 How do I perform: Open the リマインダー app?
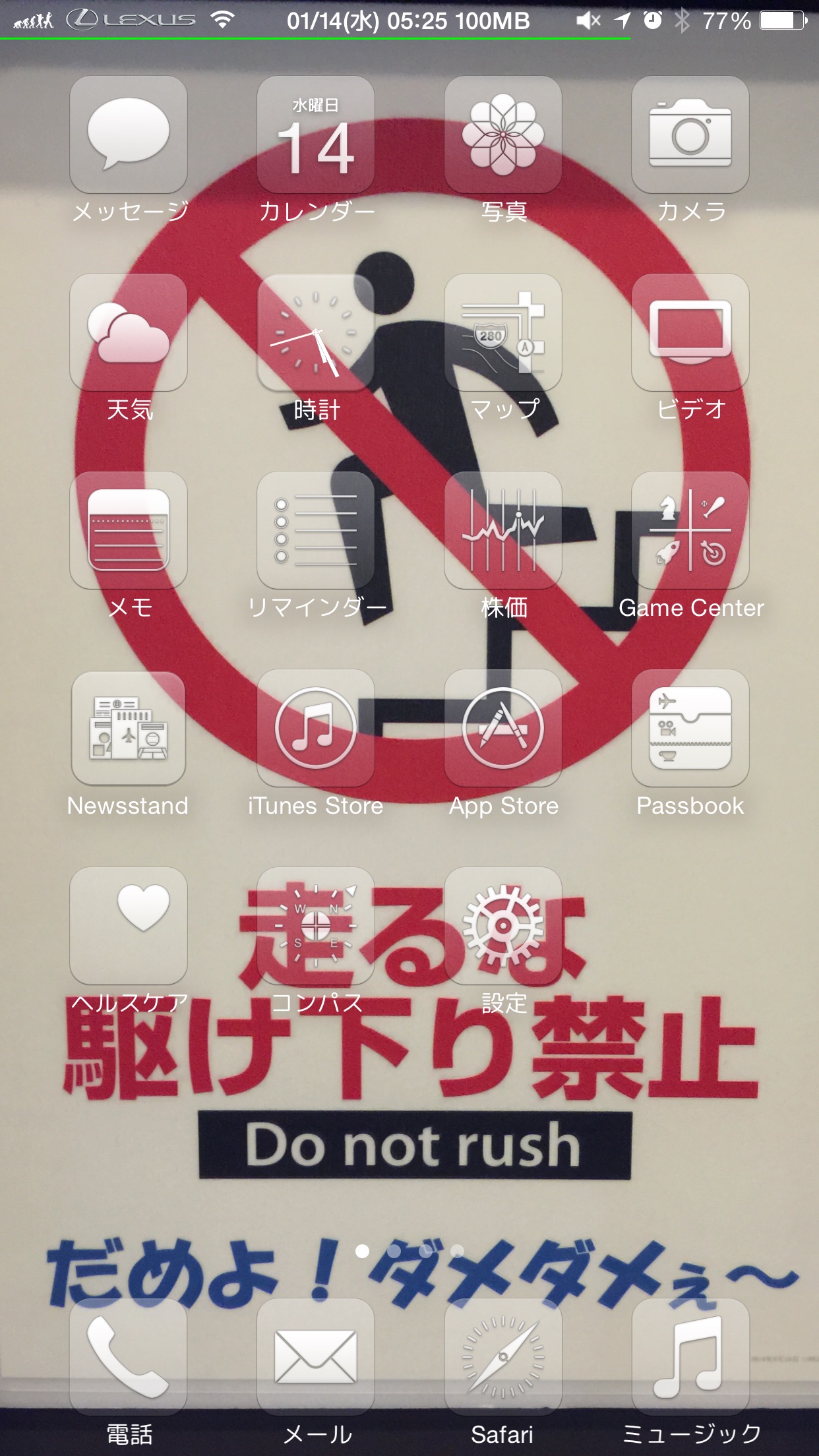pos(316,530)
